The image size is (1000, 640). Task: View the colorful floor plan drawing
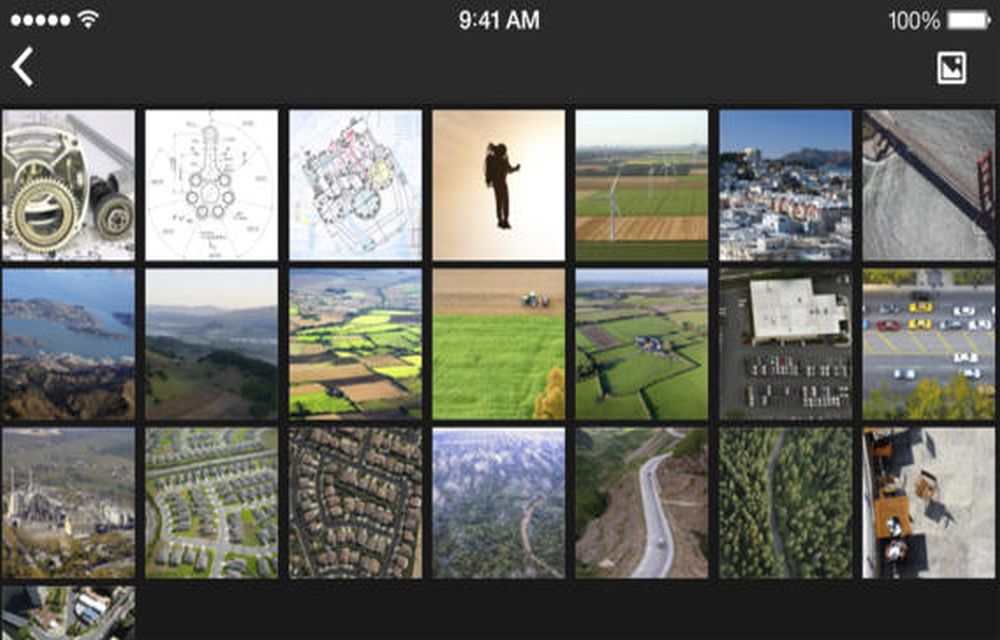point(355,185)
